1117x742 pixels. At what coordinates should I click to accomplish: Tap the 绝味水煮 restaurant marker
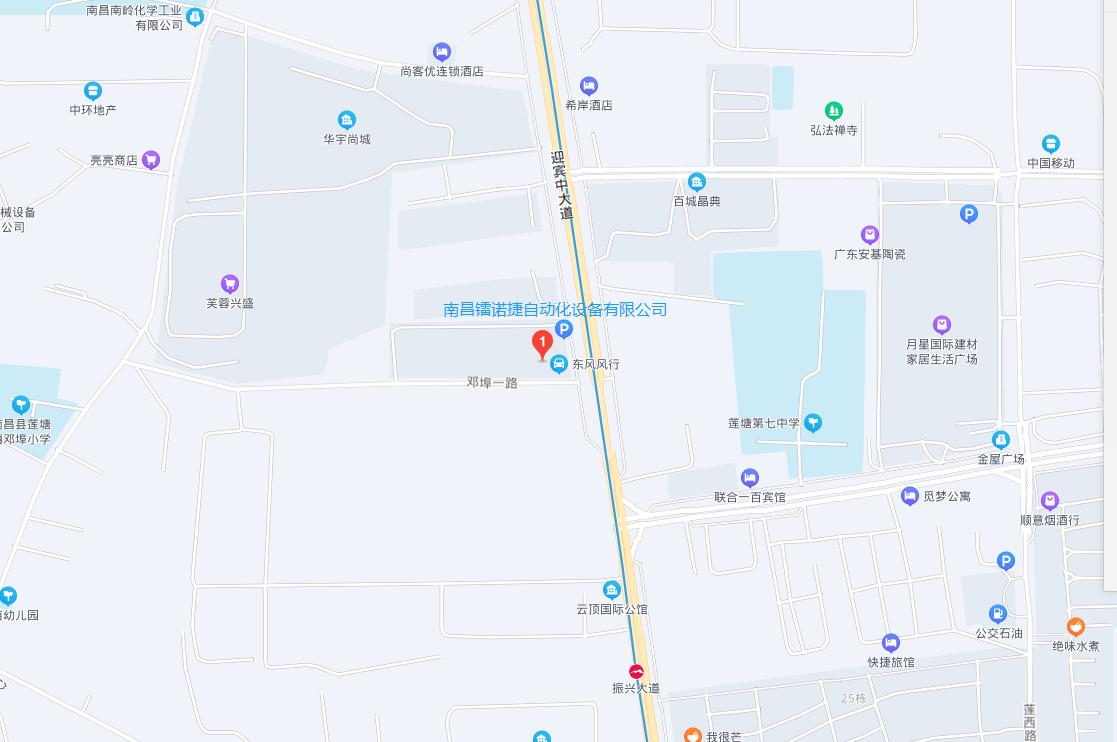tap(1076, 627)
